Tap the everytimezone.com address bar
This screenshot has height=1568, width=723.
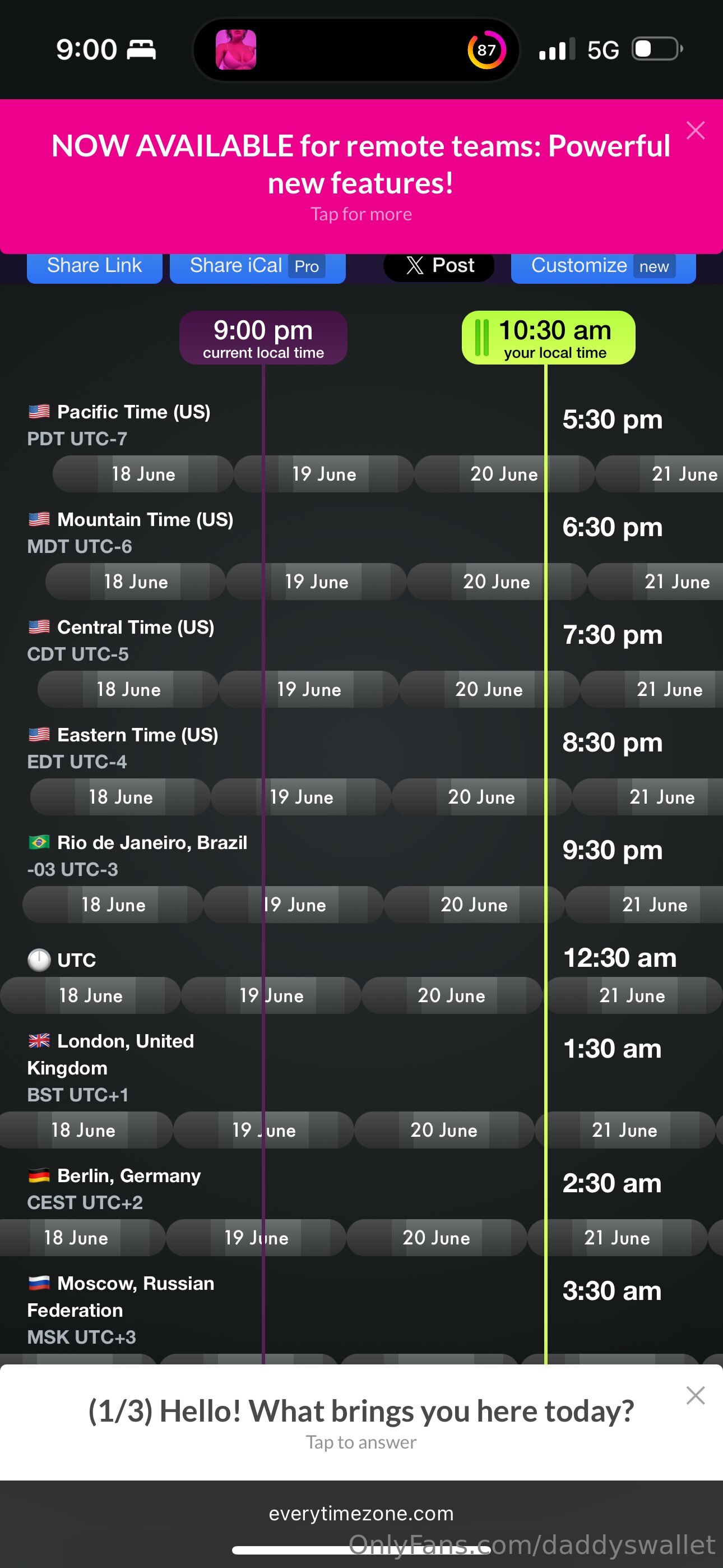click(360, 1513)
